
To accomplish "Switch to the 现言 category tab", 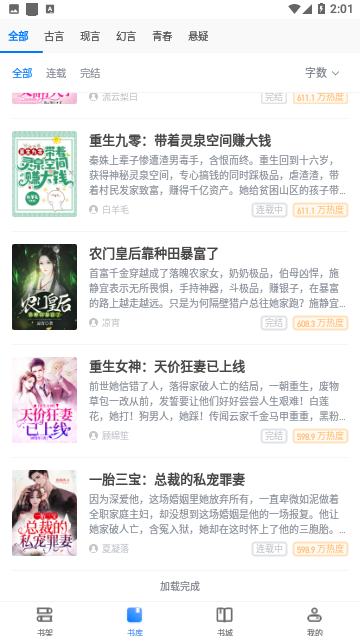I will 90,36.
